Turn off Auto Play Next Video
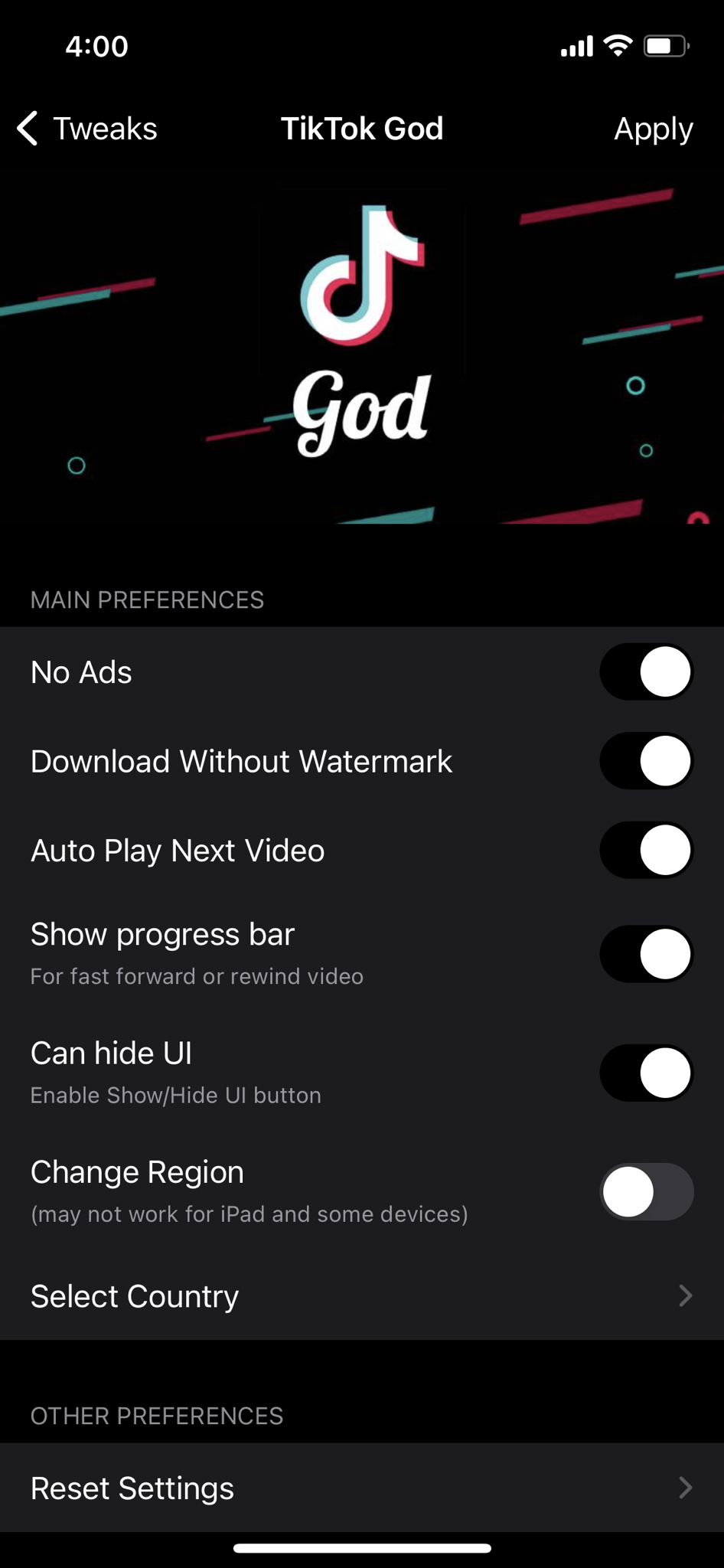The height and width of the screenshot is (1568, 724). tap(646, 850)
